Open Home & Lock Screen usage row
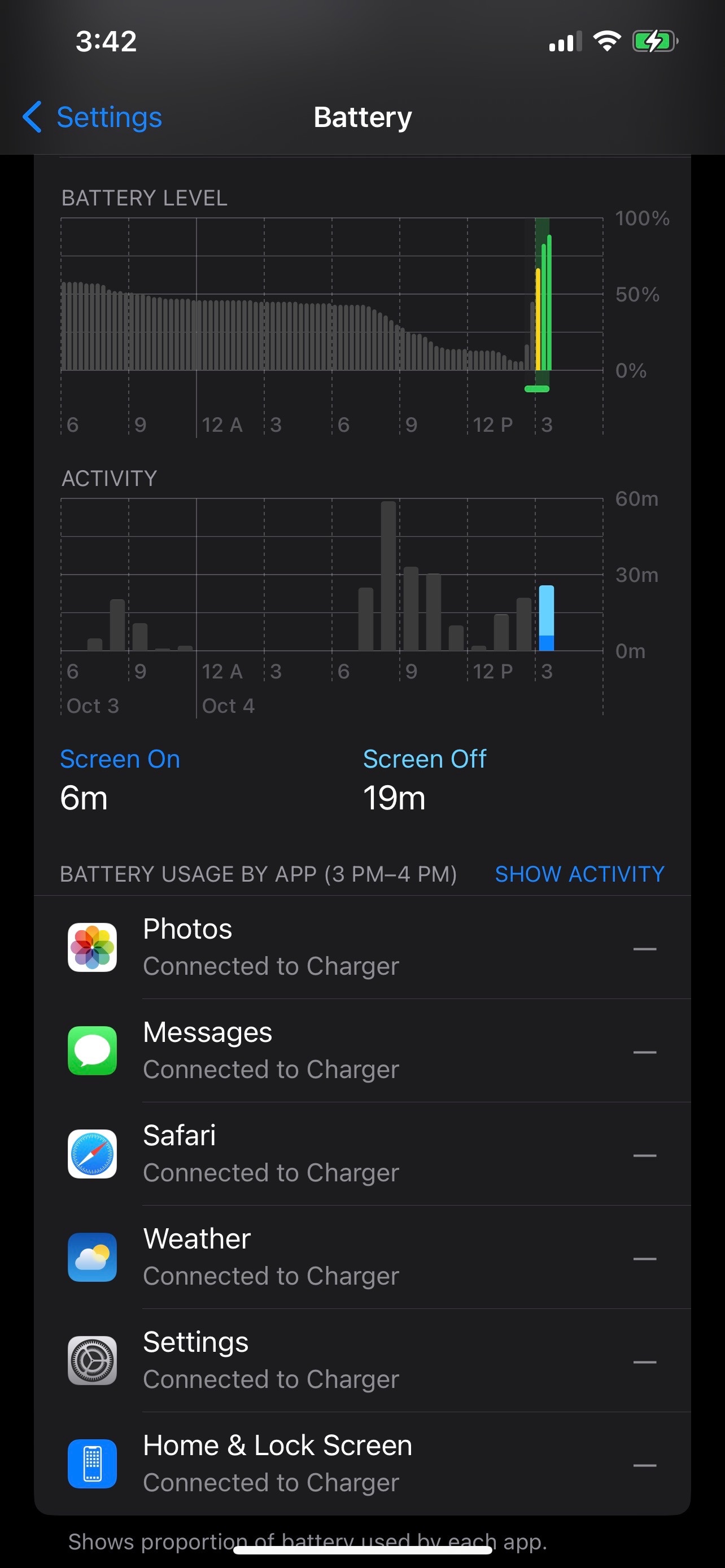This screenshot has width=725, height=1568. (361, 1464)
